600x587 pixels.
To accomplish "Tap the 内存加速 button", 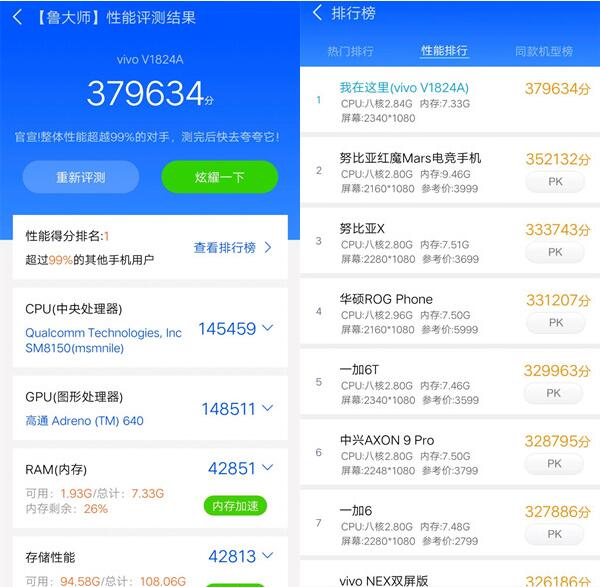I will click(235, 506).
